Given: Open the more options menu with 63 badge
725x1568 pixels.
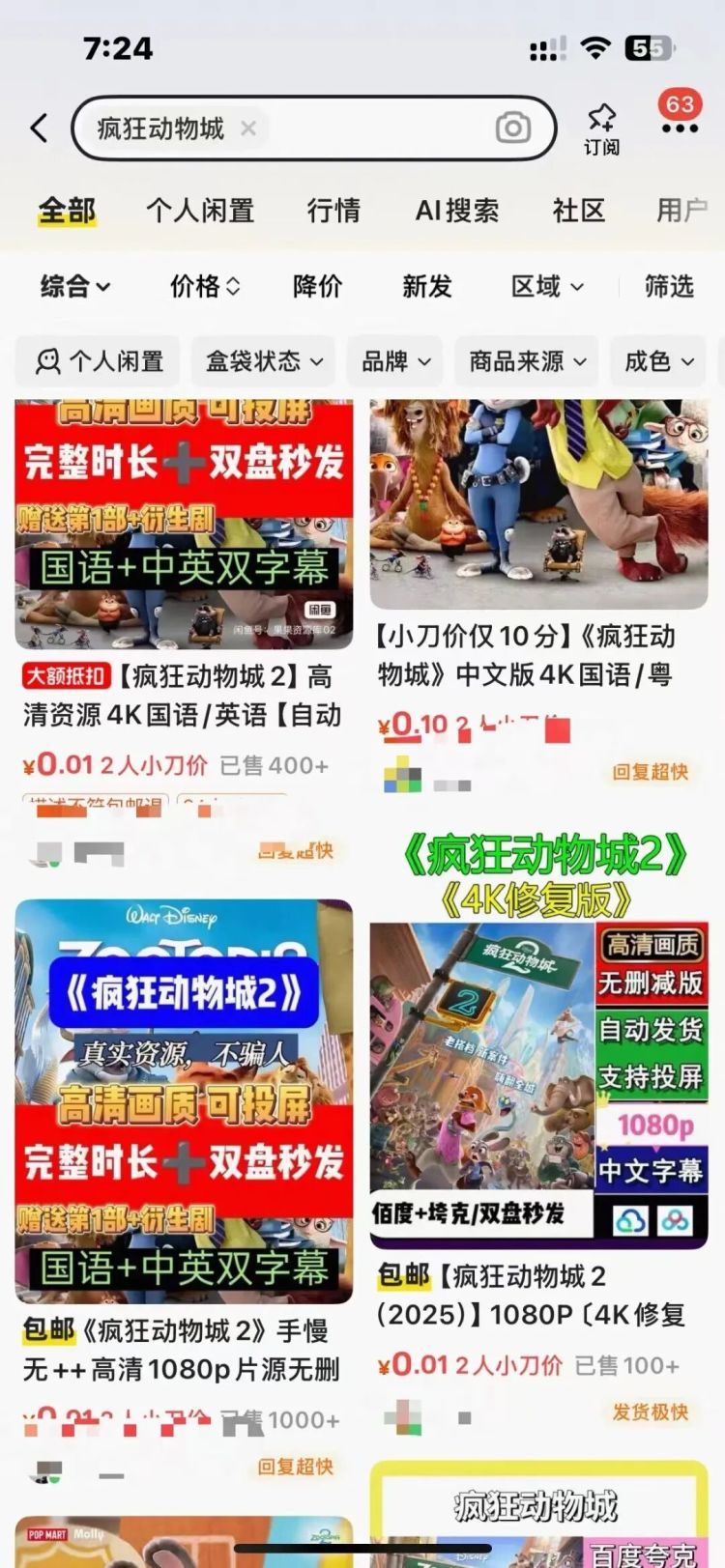Looking at the screenshot, I should pos(680,127).
